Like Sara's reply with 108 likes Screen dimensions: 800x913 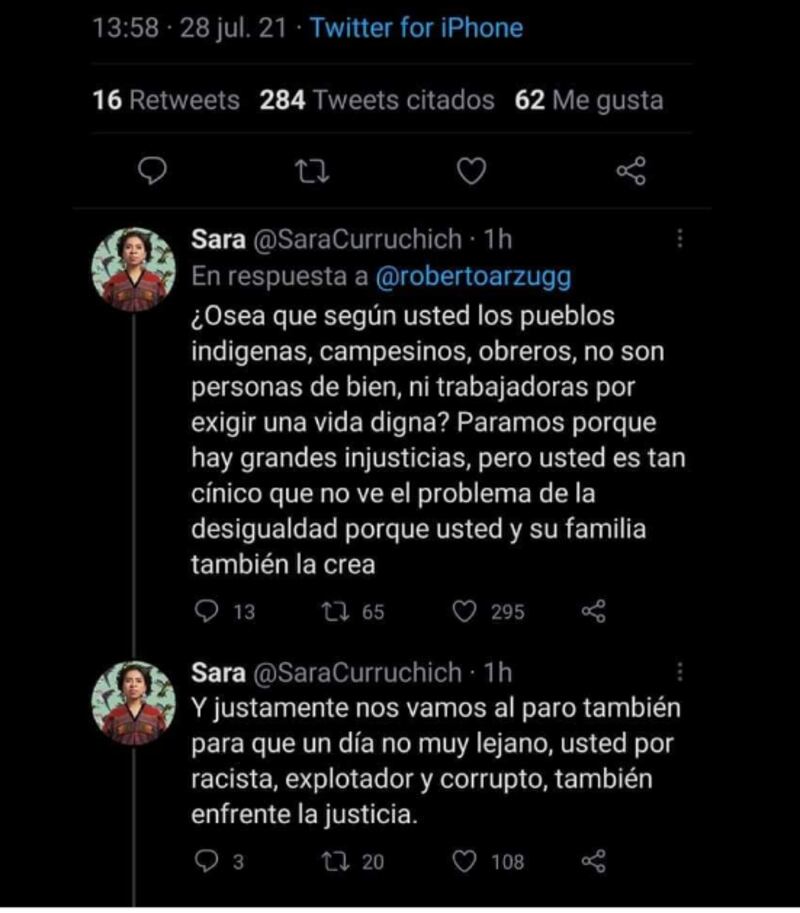coord(464,860)
